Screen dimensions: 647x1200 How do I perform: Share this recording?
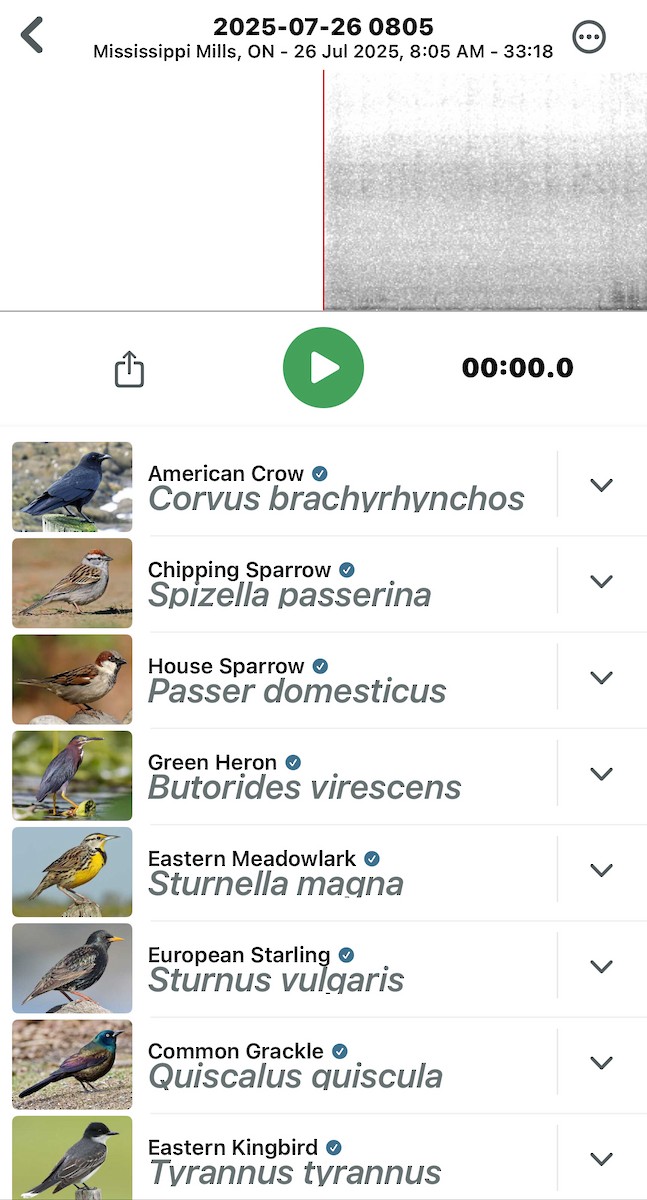pos(129,369)
